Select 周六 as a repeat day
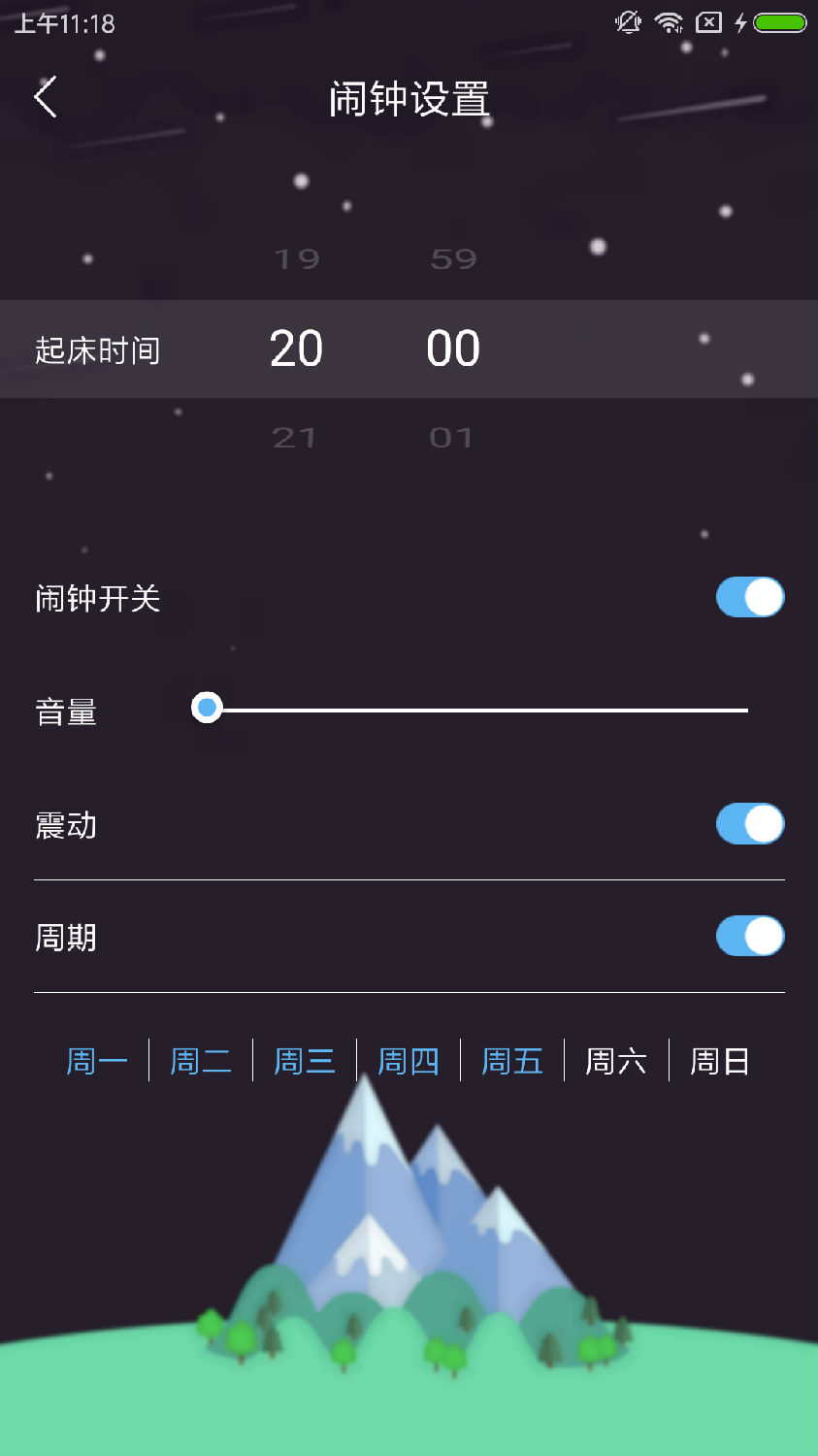Screen dimensions: 818x1456 (616, 1061)
